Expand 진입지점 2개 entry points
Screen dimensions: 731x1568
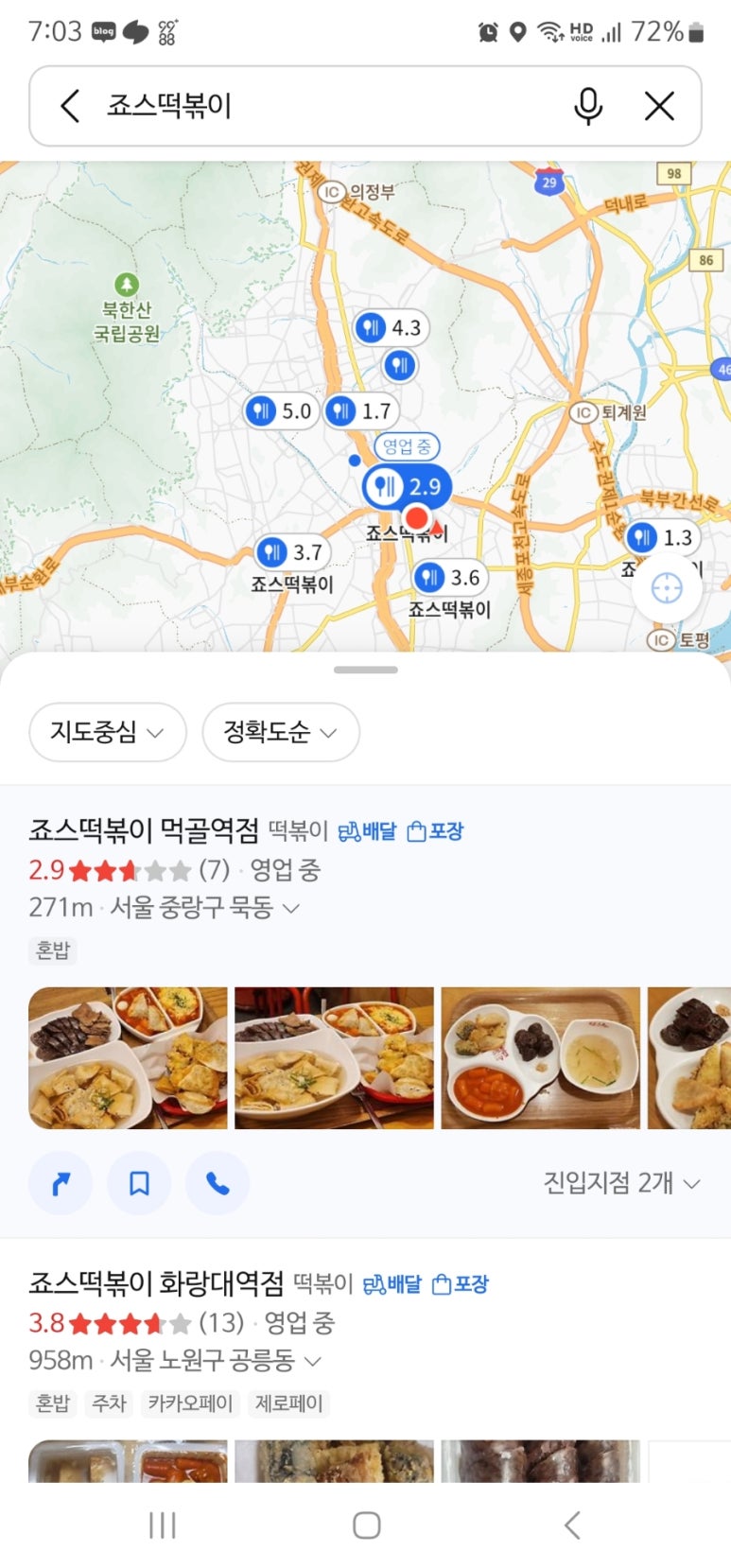[x=620, y=1183]
